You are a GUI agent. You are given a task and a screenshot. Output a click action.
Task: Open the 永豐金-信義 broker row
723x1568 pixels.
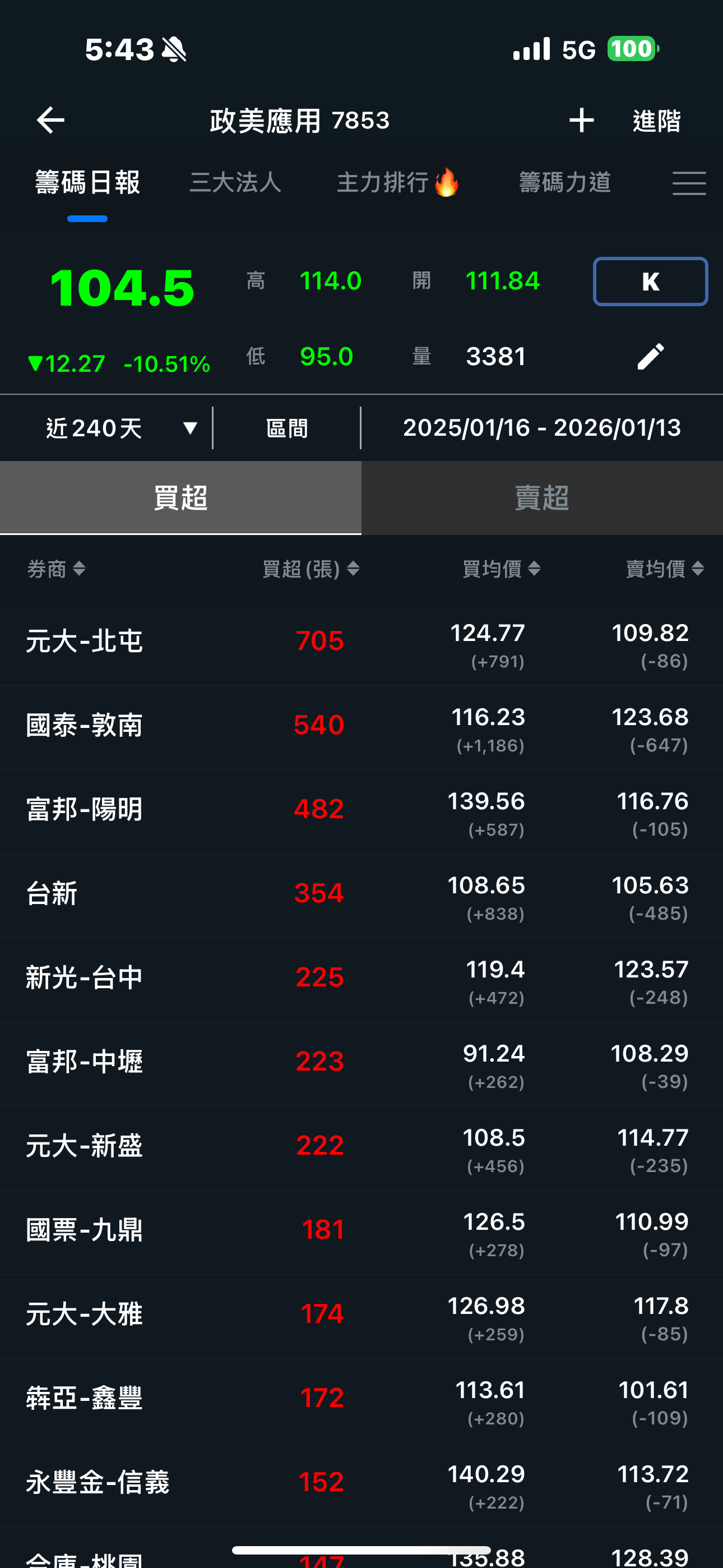pos(361,1483)
